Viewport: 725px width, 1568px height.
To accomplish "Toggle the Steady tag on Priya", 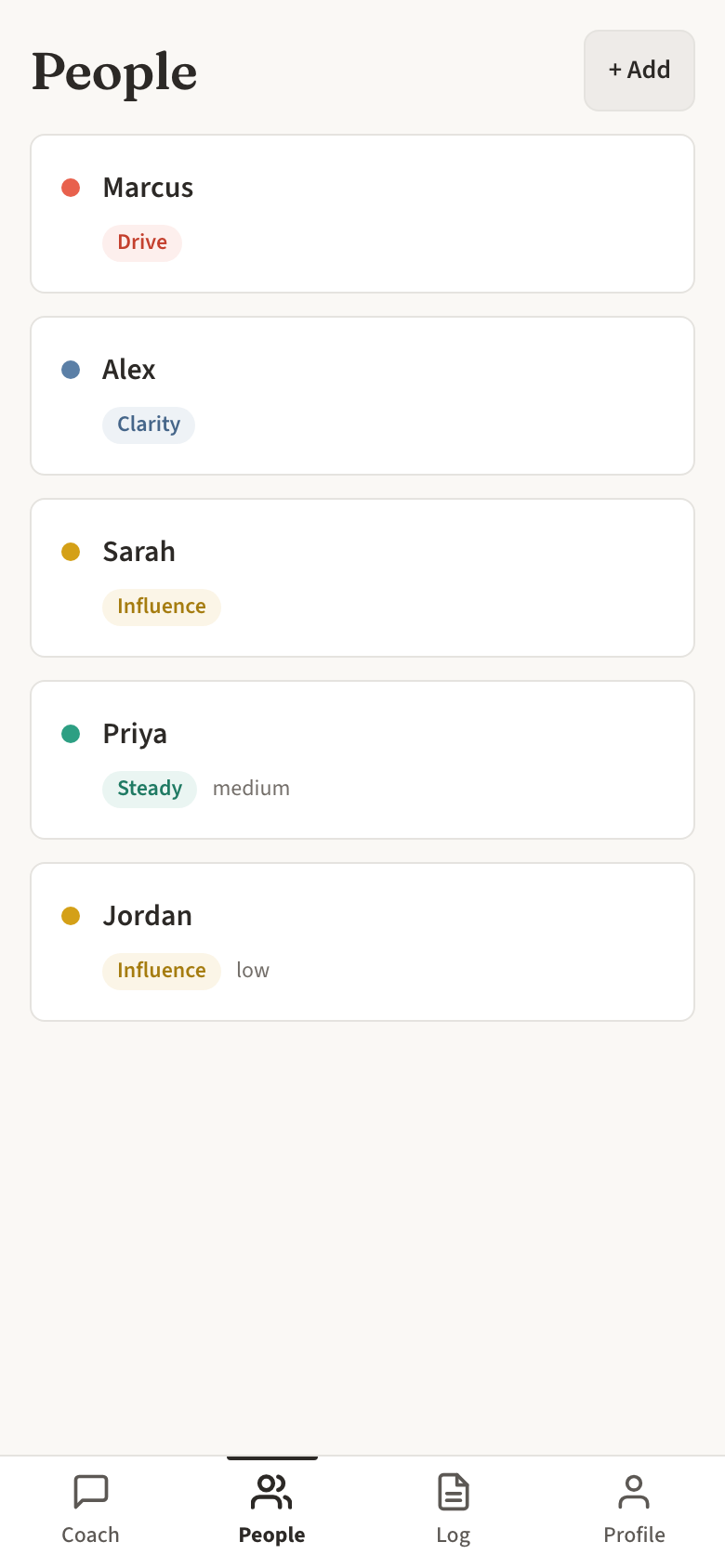I will tap(150, 788).
